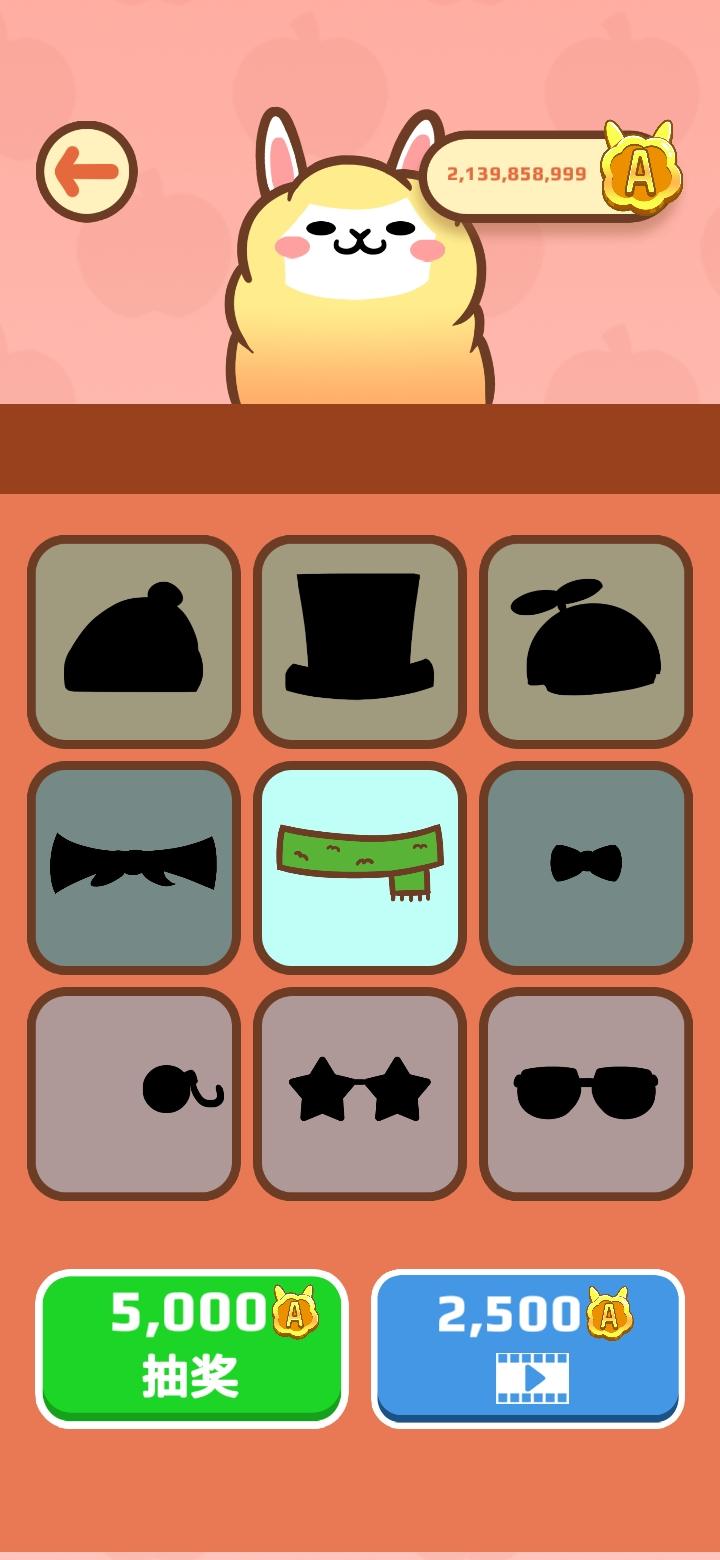Tap the locked bow tie tile
Image resolution: width=720 pixels, height=1560 pixels.
[x=586, y=867]
